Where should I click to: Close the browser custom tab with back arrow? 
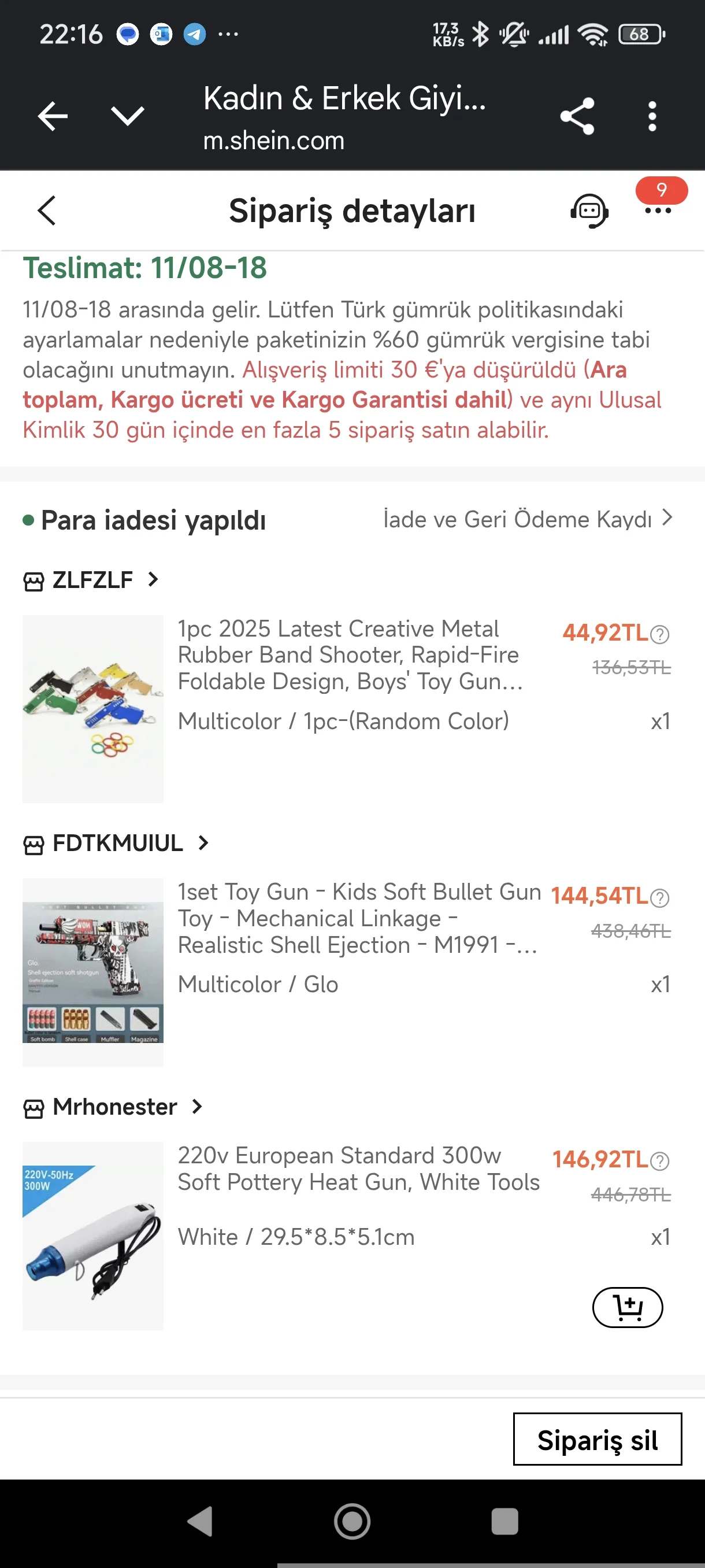[53, 116]
